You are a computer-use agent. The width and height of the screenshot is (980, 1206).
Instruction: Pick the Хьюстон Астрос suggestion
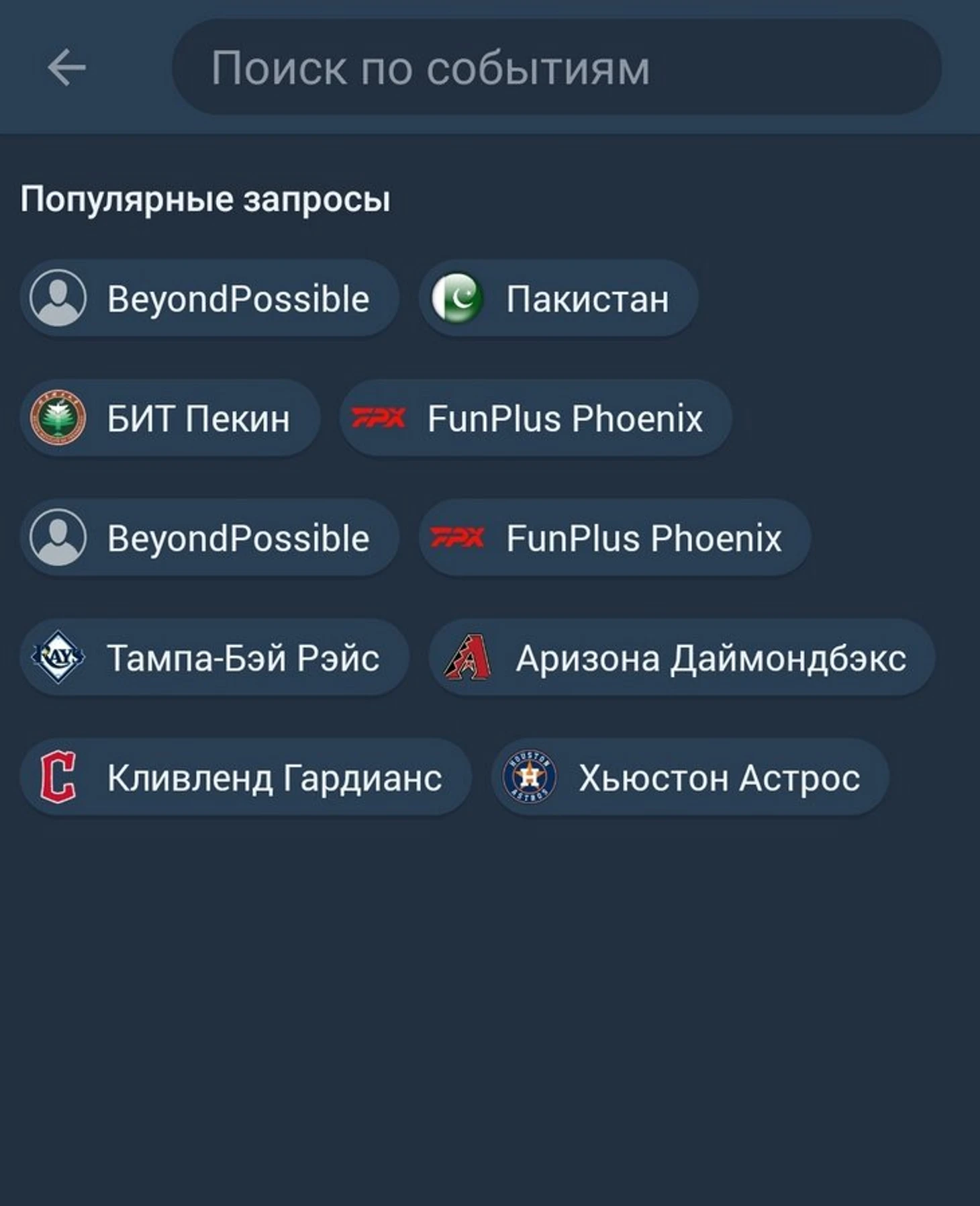690,777
